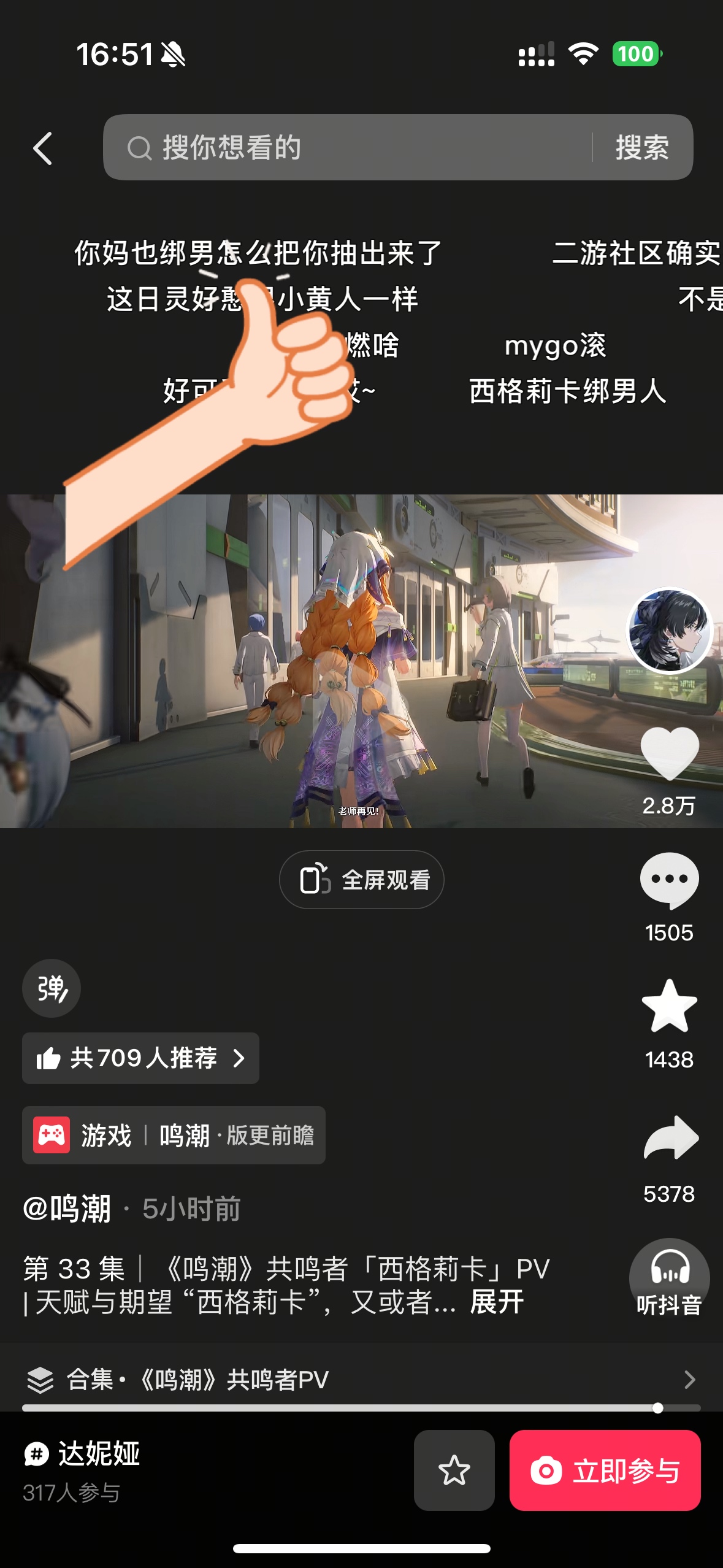Switch to 全屏观看 fullscreen mode
The height and width of the screenshot is (1568, 723).
(361, 880)
